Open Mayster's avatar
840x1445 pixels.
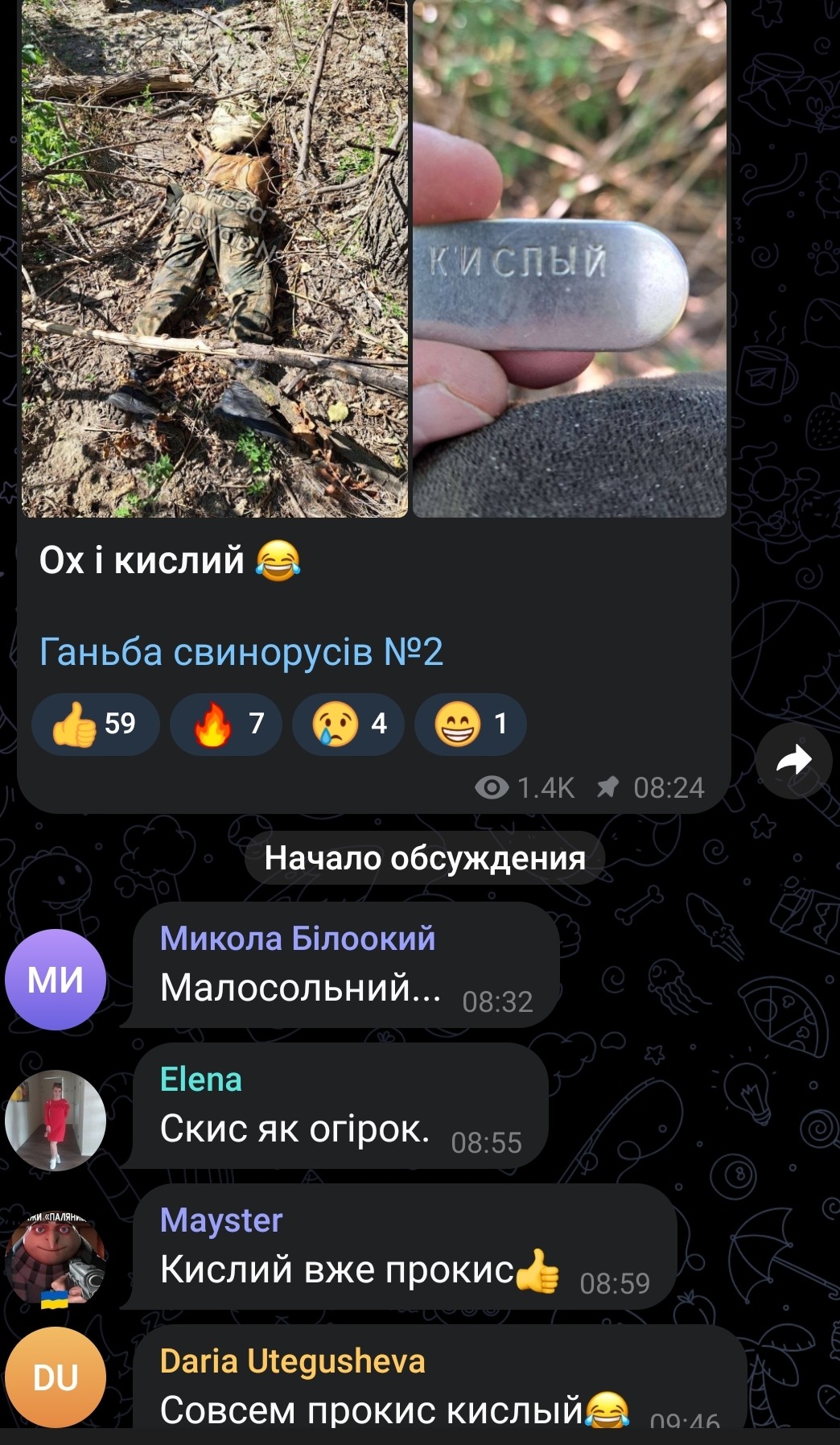(x=56, y=1261)
